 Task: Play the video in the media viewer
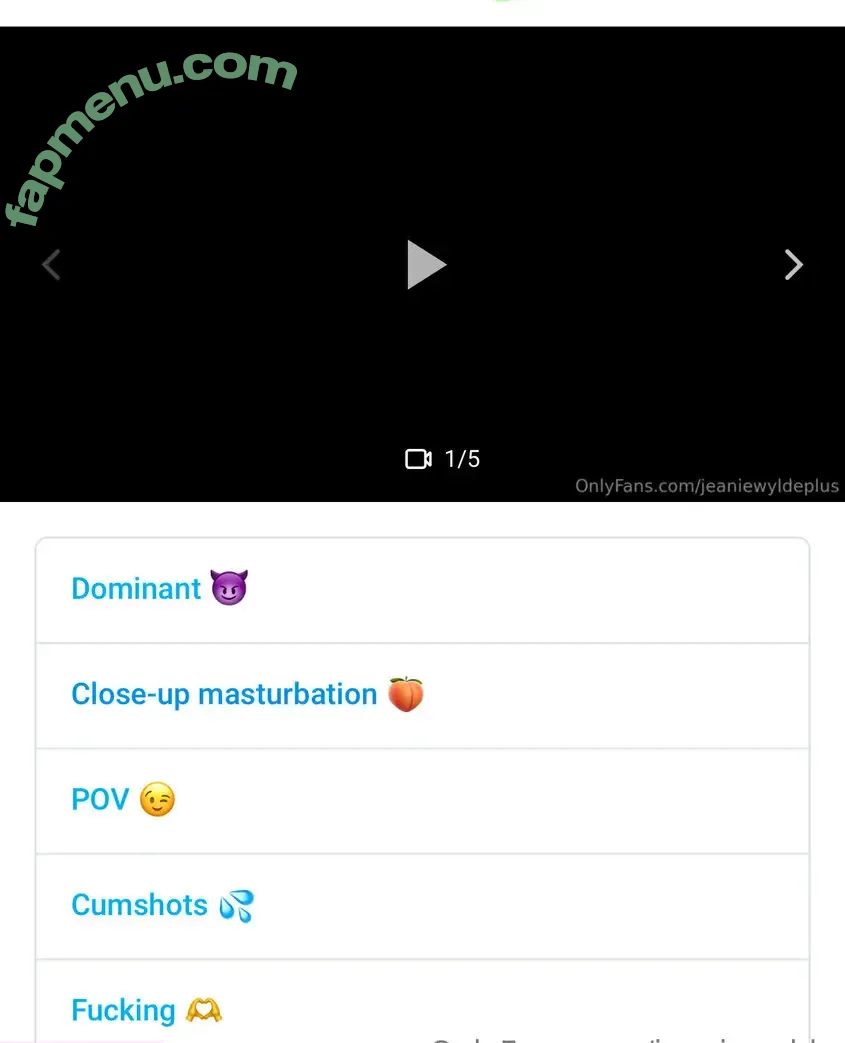425,265
